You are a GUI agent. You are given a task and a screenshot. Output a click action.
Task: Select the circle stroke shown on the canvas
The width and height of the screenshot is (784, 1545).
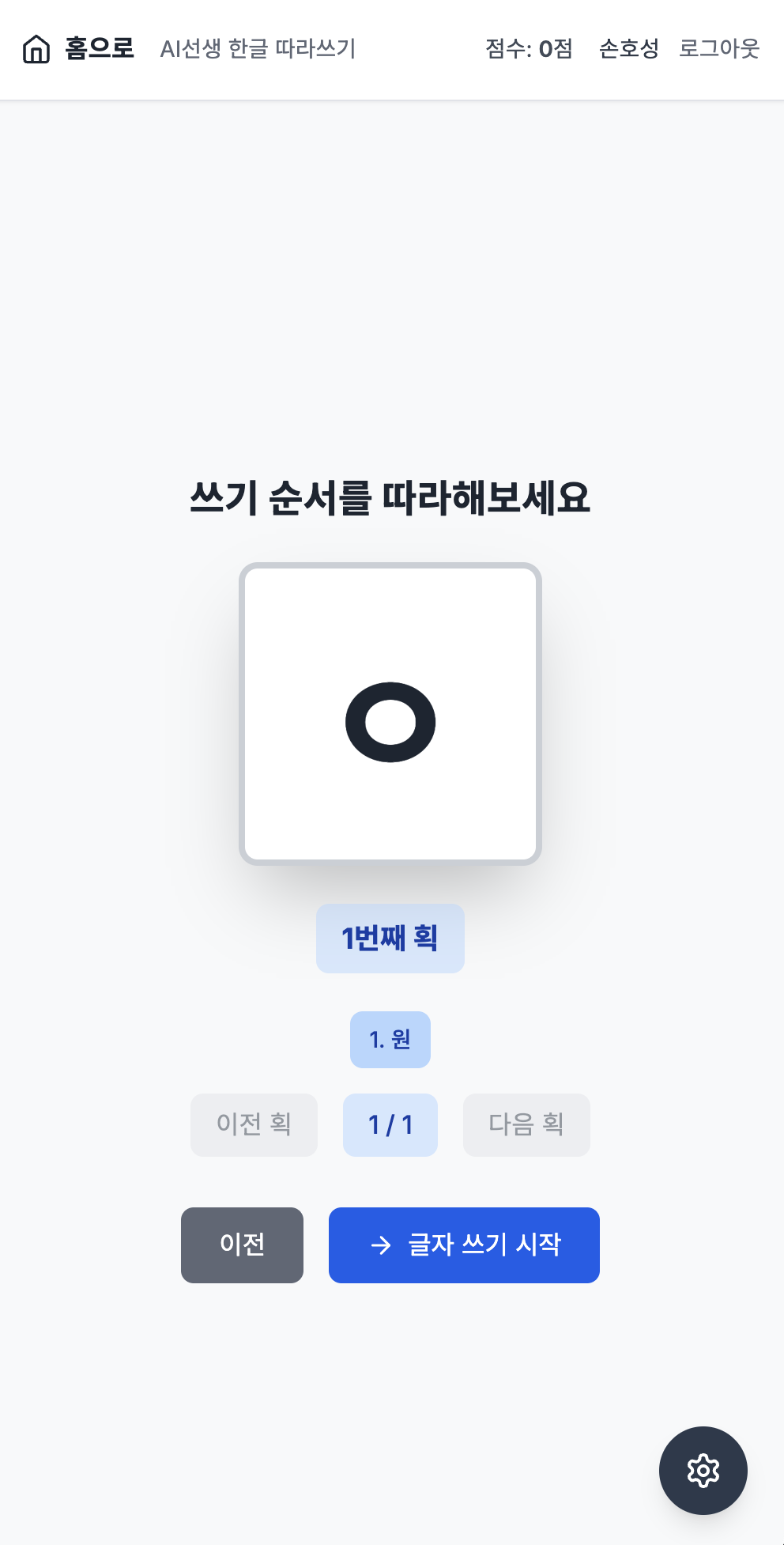pyautogui.click(x=390, y=722)
